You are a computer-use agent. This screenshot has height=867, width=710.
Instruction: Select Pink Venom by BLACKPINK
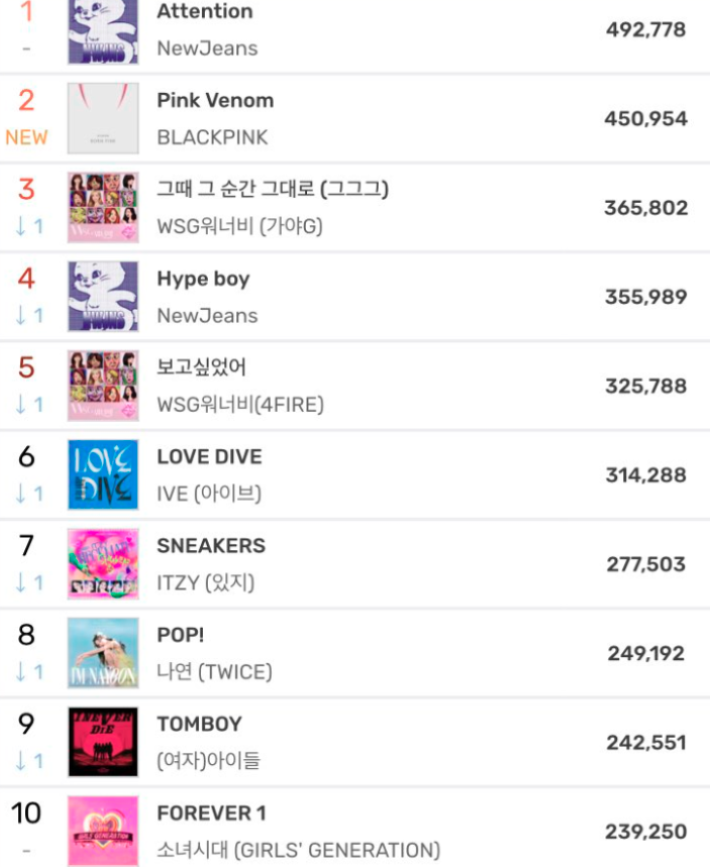coord(355,118)
